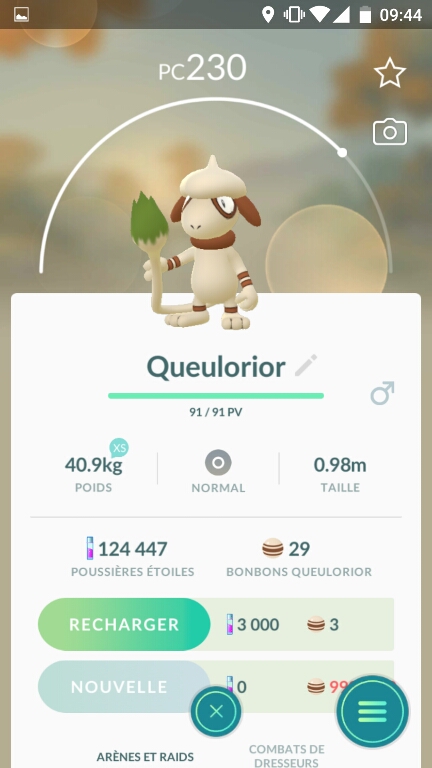
Task: Open the round menu button
Action: point(372,711)
